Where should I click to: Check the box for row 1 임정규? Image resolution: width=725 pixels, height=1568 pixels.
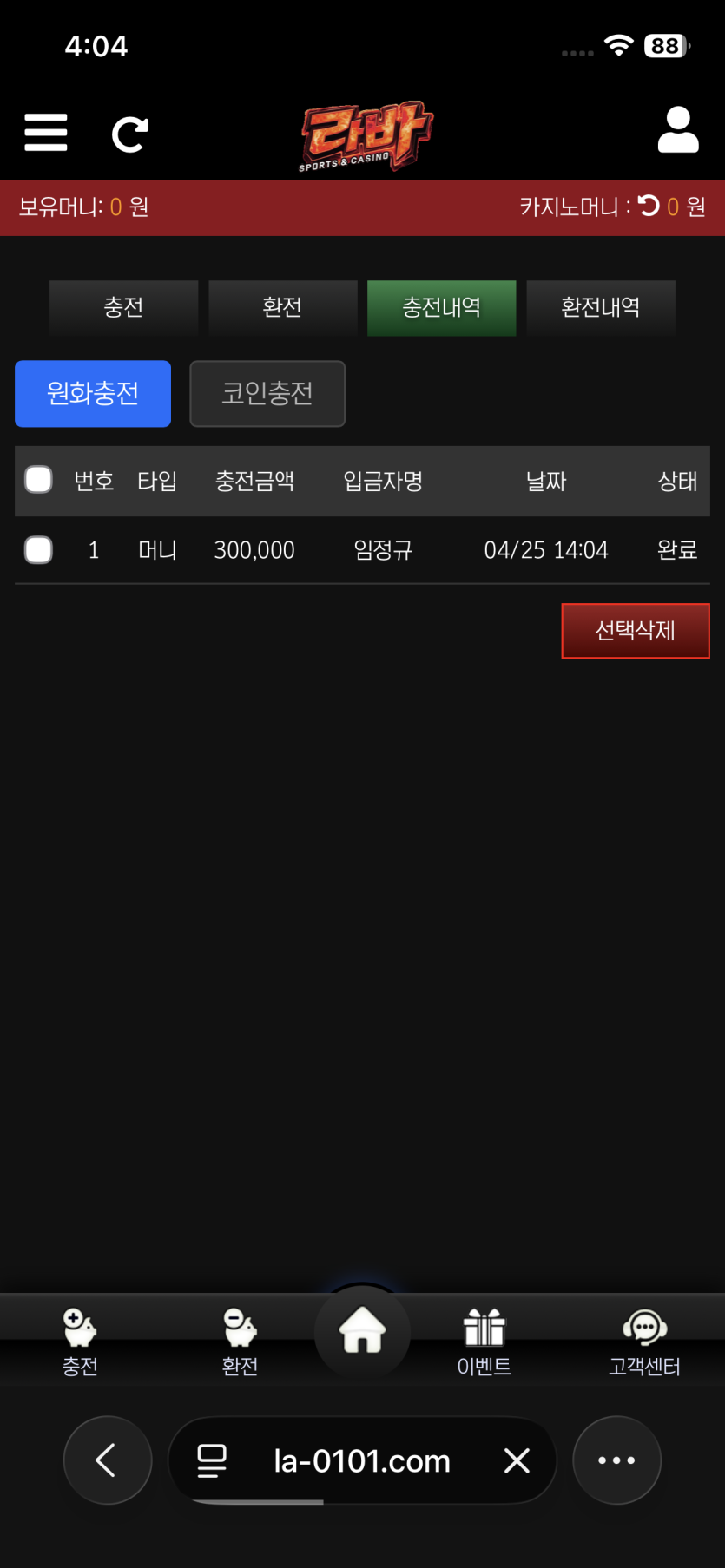[x=38, y=550]
